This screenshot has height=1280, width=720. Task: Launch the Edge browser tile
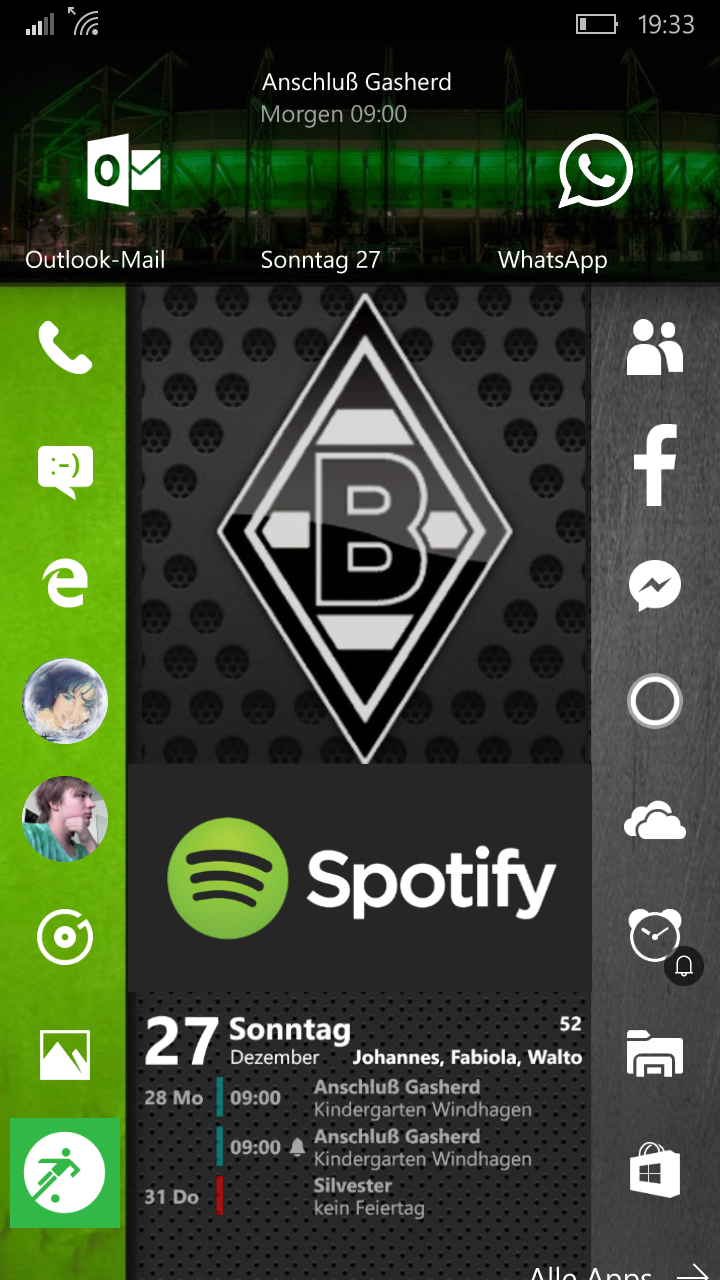[65, 582]
